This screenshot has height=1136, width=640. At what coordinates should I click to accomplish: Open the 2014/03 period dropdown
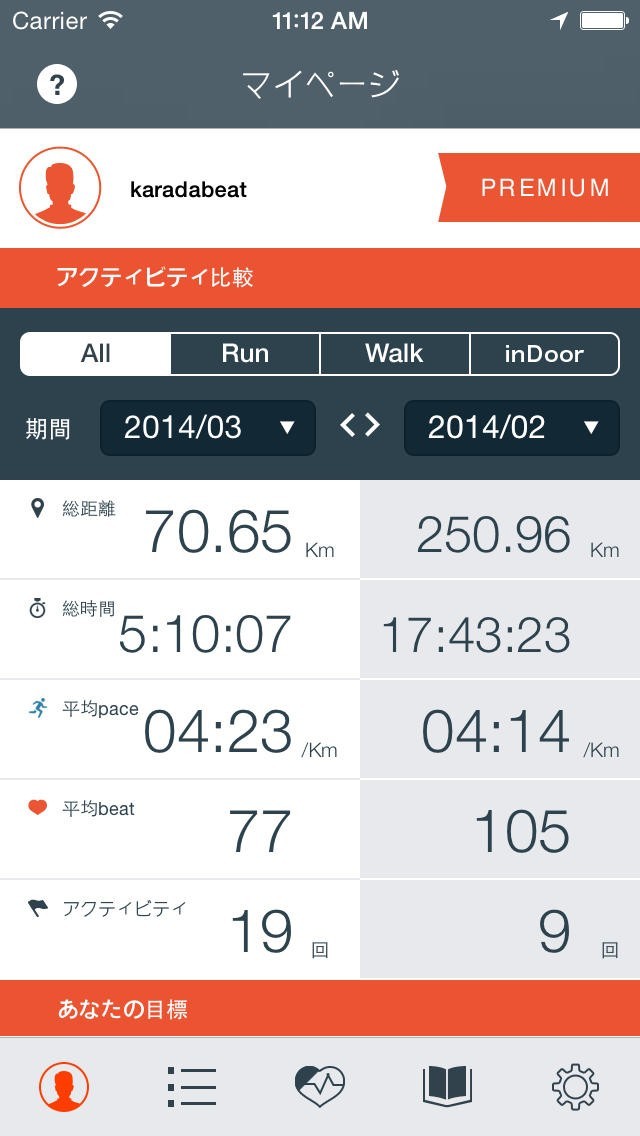coord(208,428)
